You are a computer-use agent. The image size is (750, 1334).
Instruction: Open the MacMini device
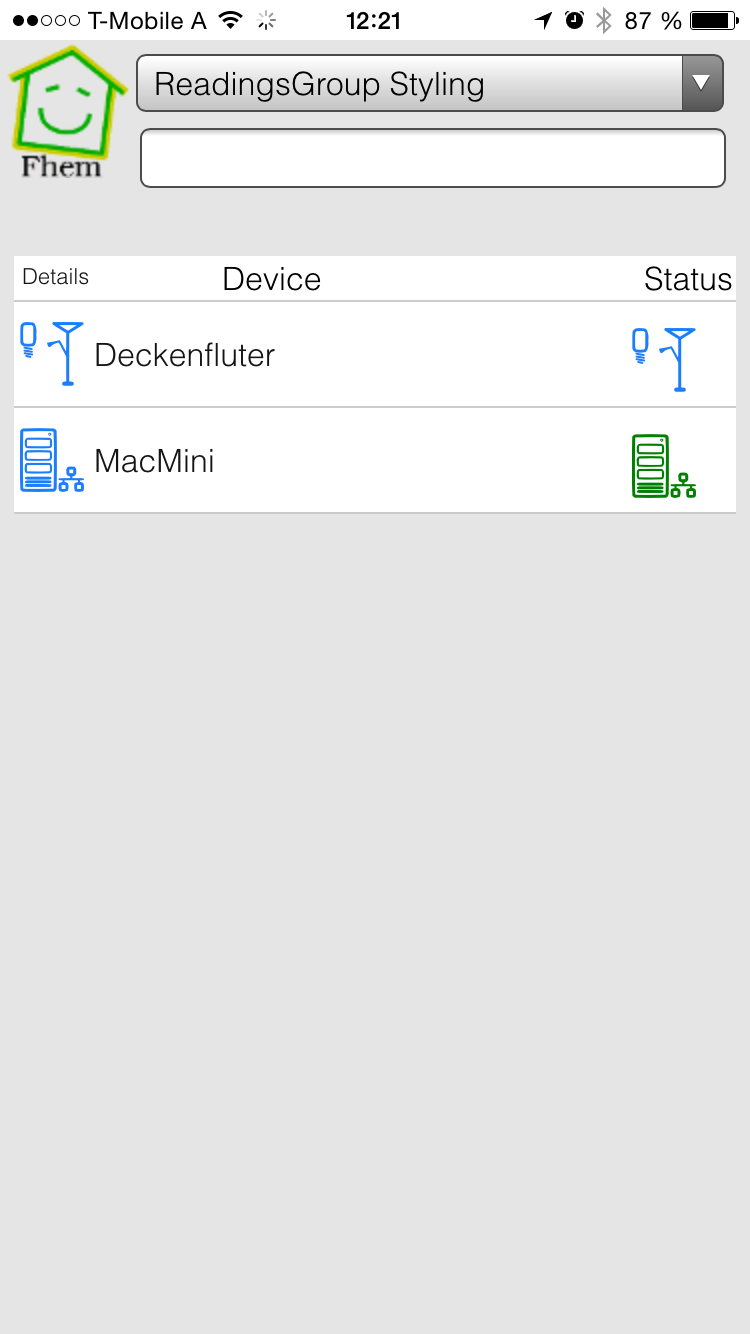tap(154, 461)
